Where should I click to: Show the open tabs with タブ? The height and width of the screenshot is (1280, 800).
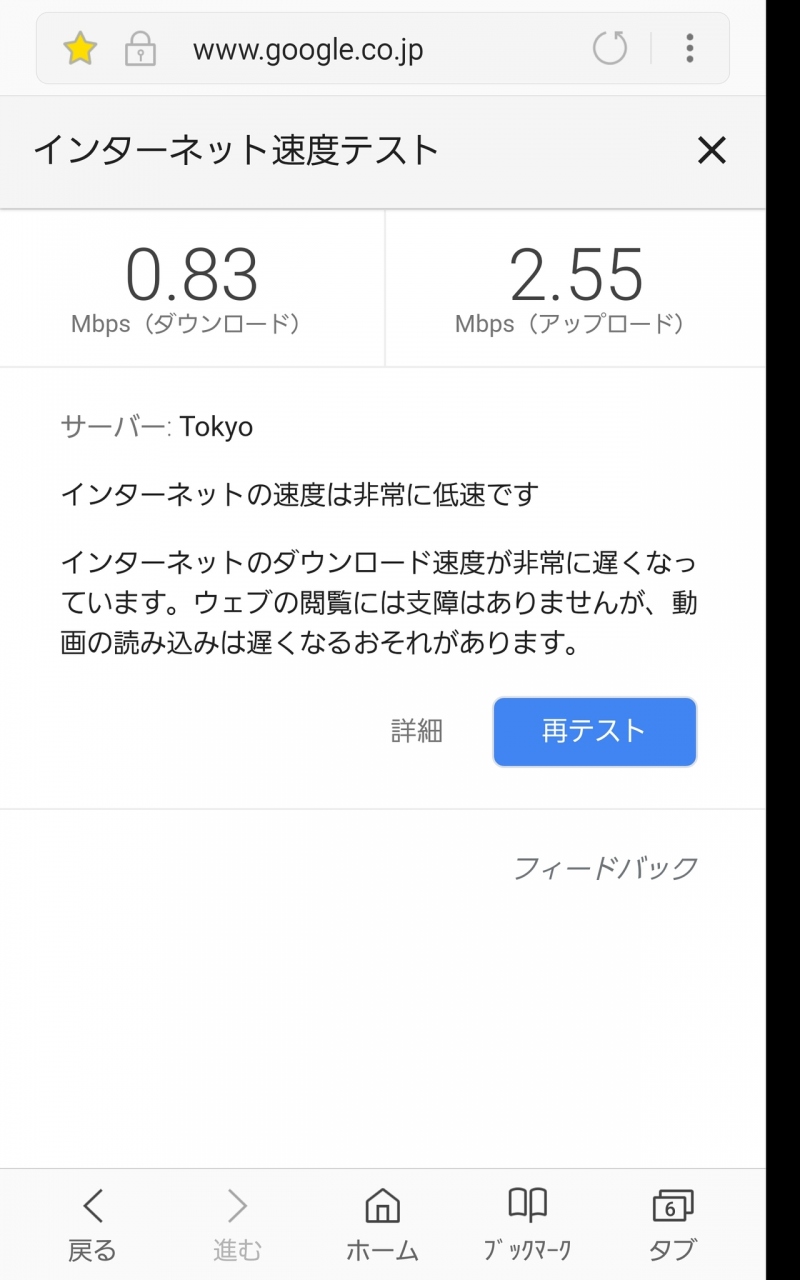[x=672, y=1224]
